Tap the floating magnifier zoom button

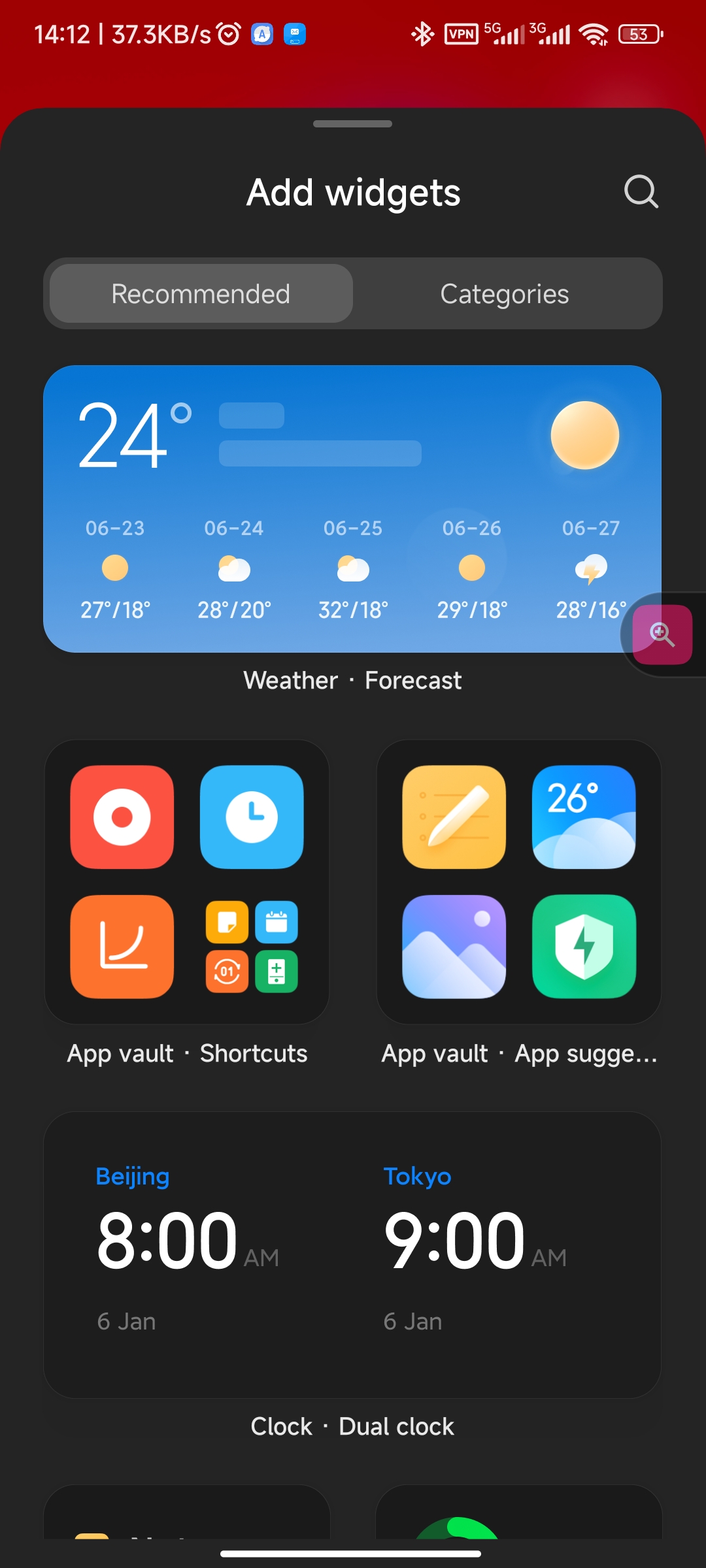point(662,634)
